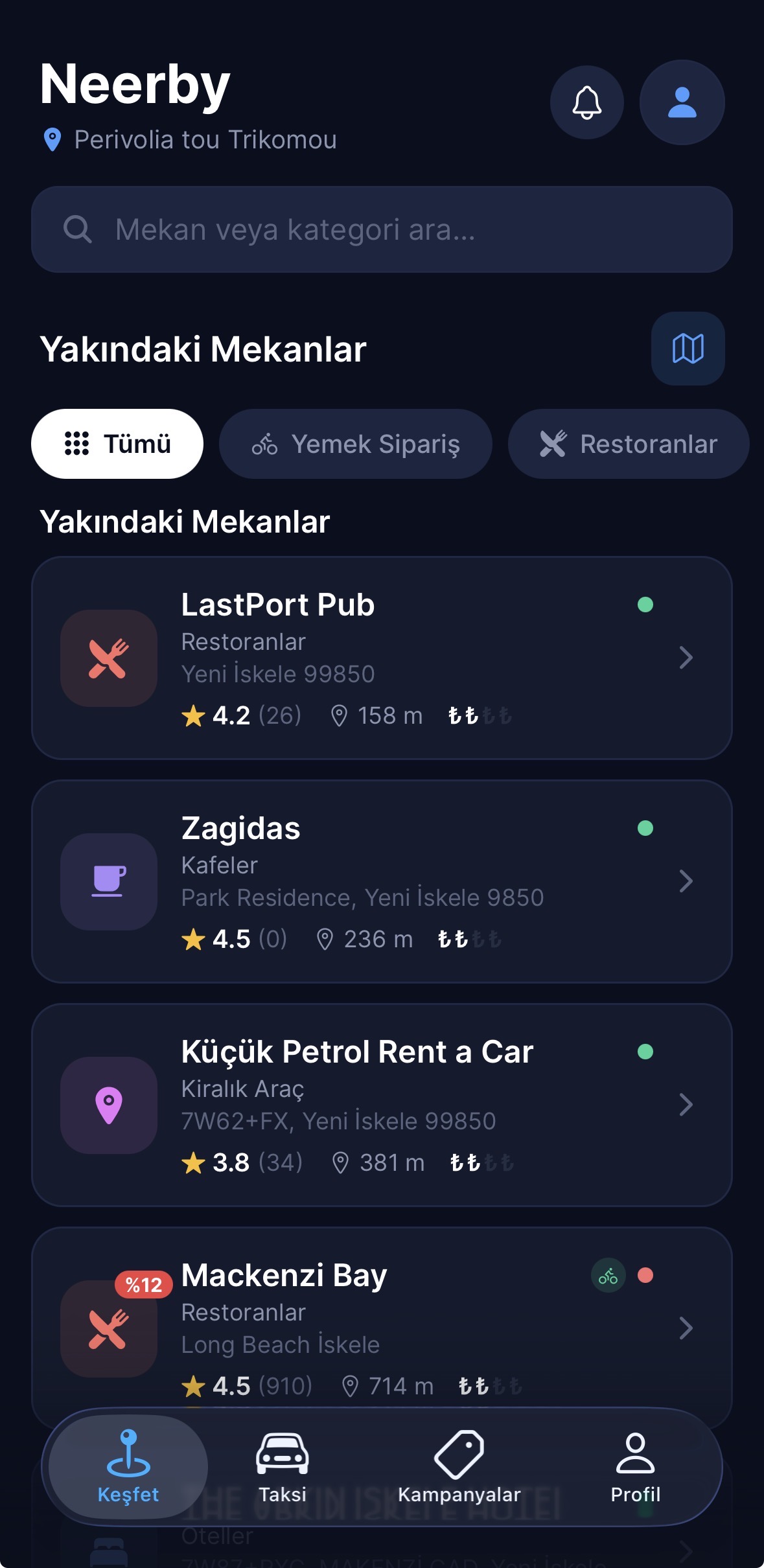764x1568 pixels.
Task: Tap the Mekan veya kategori ara search field
Action: (x=382, y=229)
